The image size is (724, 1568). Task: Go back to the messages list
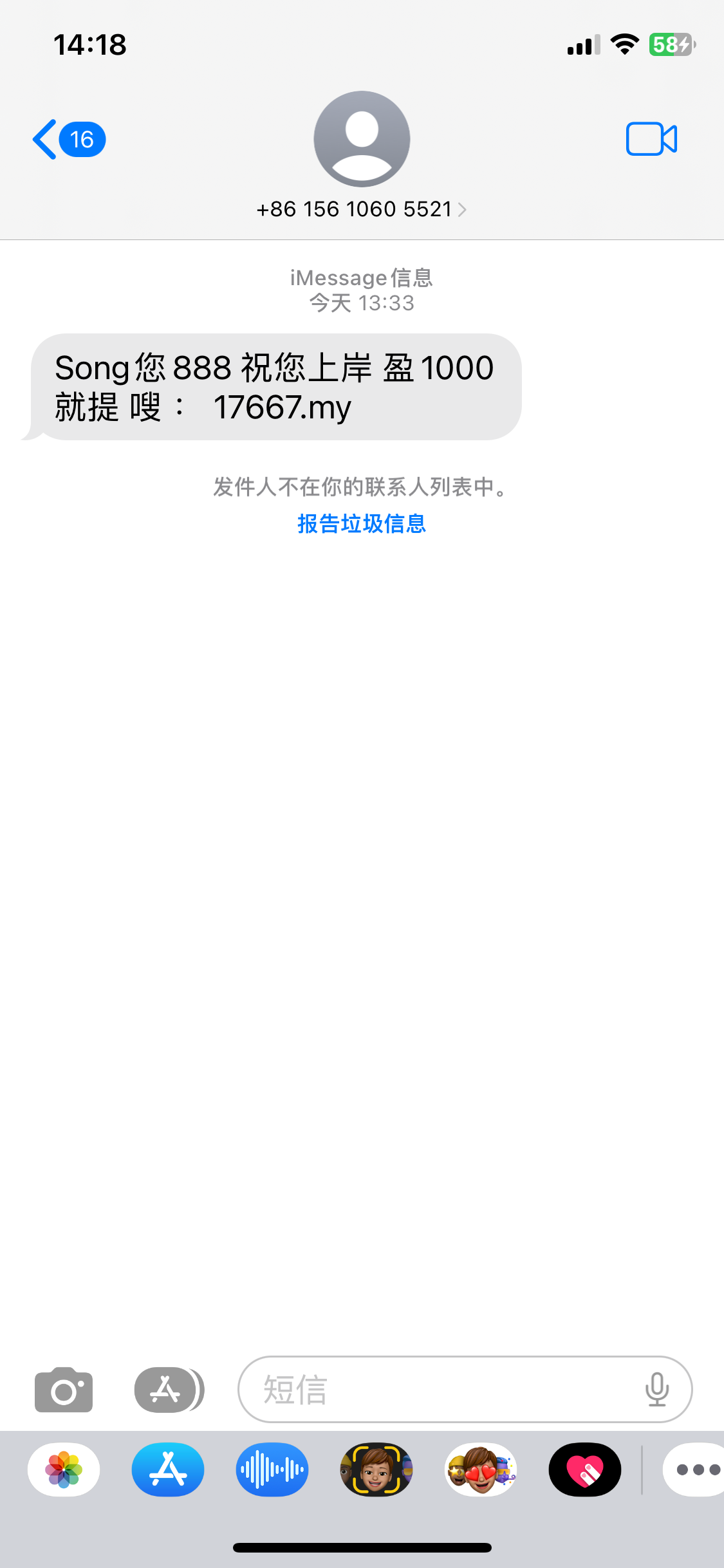click(68, 139)
